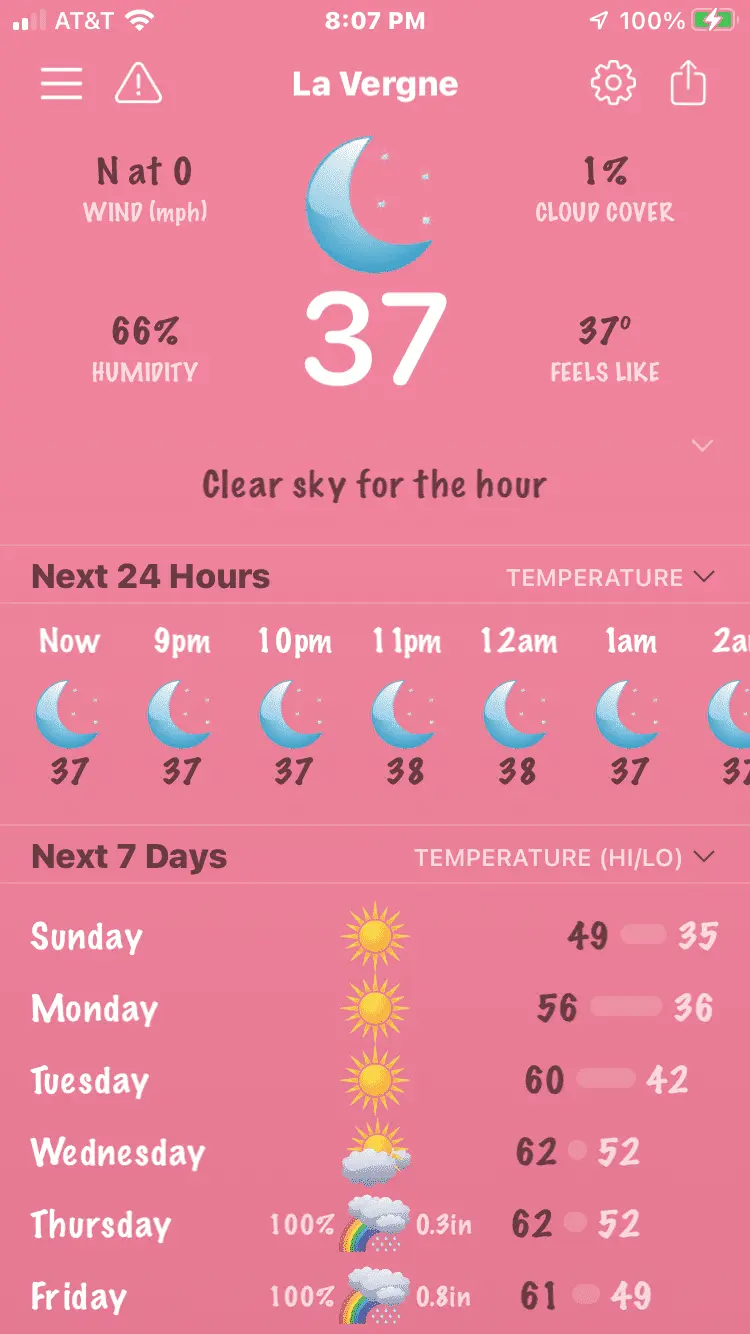The height and width of the screenshot is (1334, 750).
Task: Open Friday's forecast row
Action: coord(375,1297)
